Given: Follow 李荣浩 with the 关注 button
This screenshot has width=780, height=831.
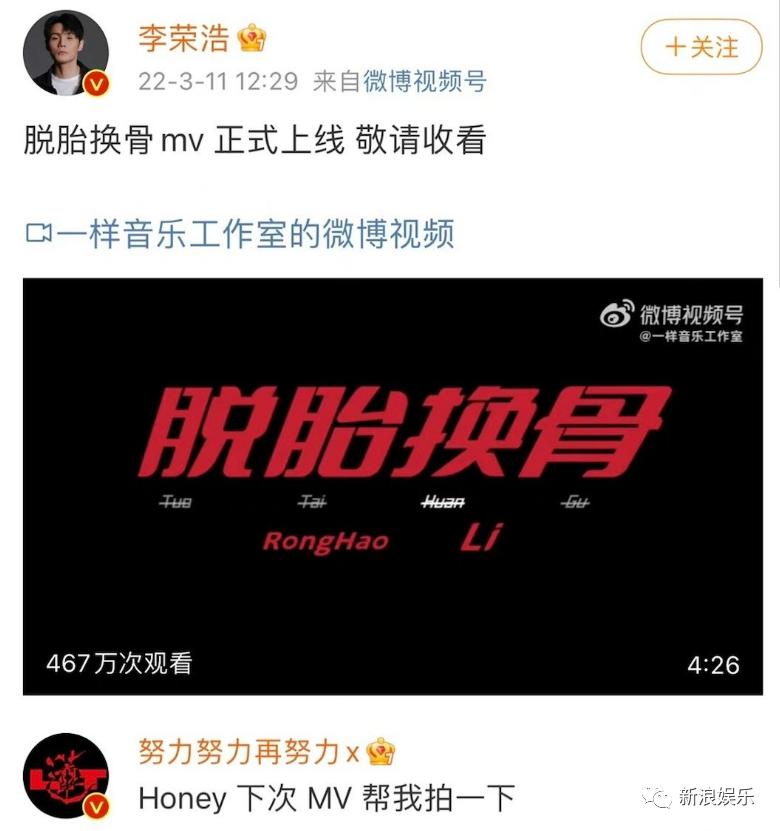Looking at the screenshot, I should click(702, 47).
